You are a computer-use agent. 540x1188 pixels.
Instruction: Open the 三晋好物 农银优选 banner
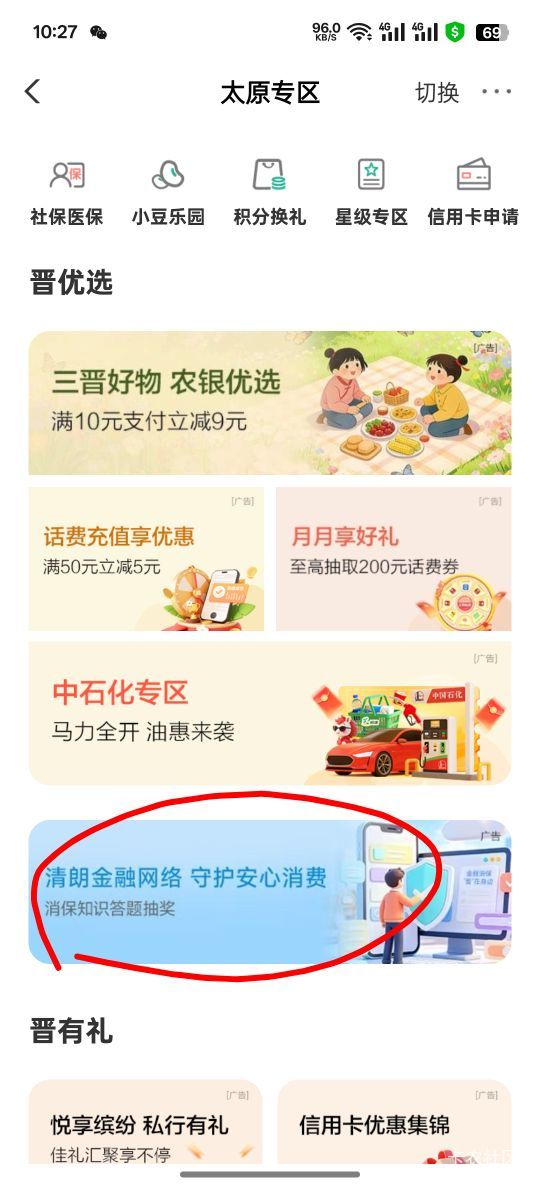pyautogui.click(x=270, y=403)
